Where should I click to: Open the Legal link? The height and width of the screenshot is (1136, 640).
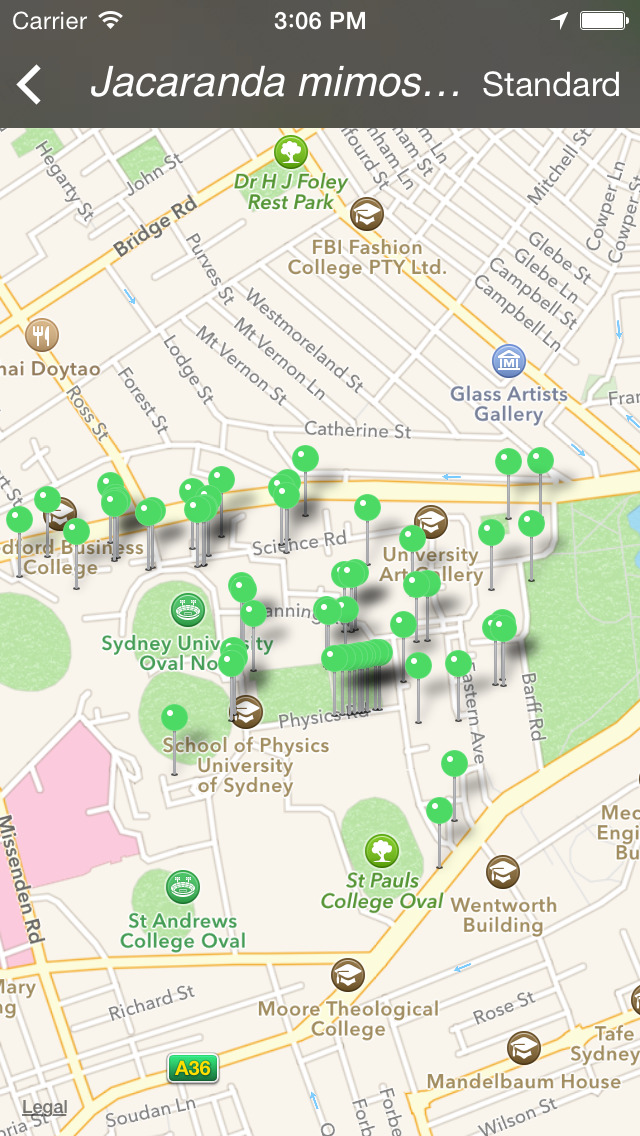click(x=44, y=1108)
